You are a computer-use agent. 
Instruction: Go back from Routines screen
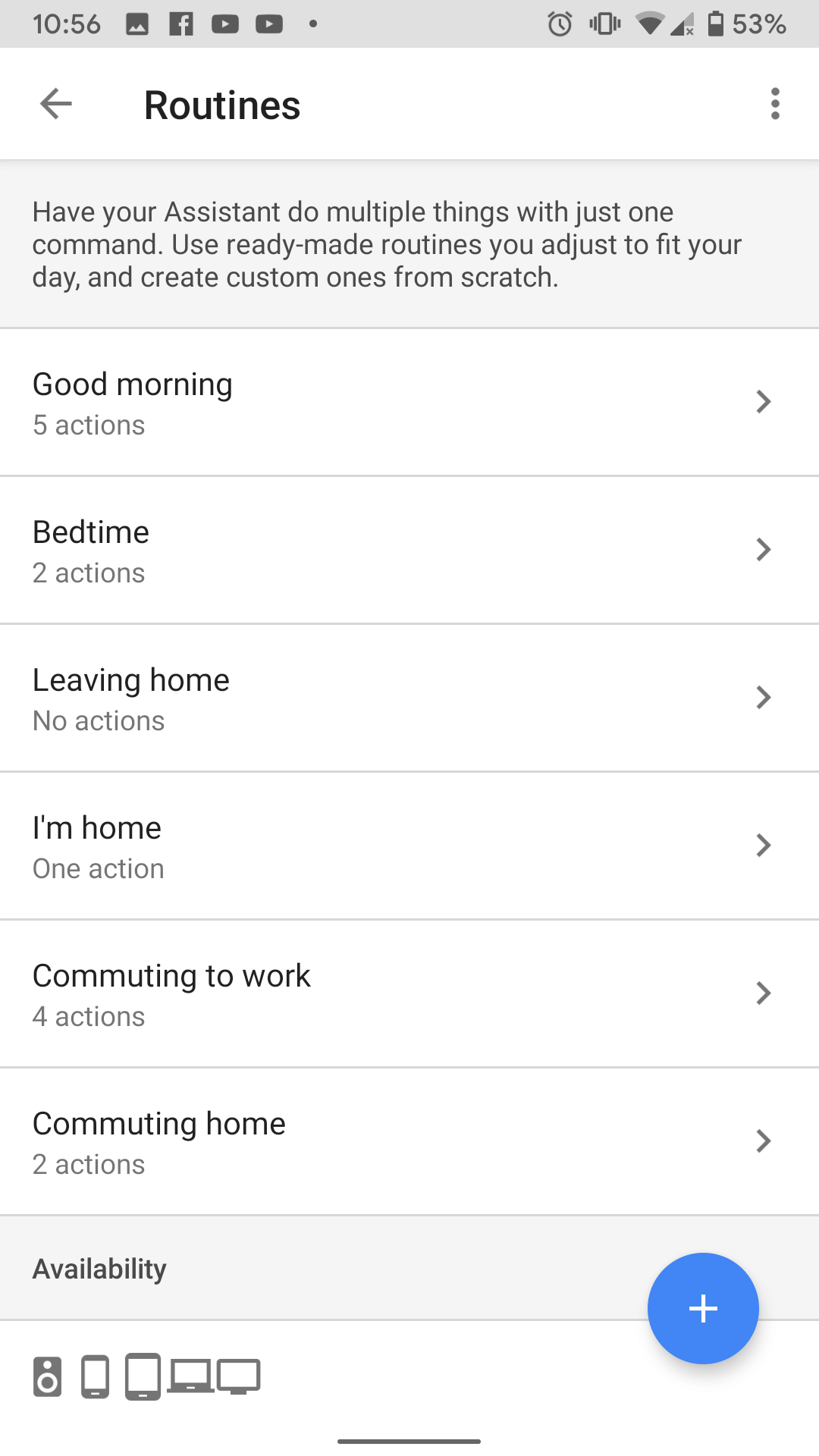click(56, 104)
